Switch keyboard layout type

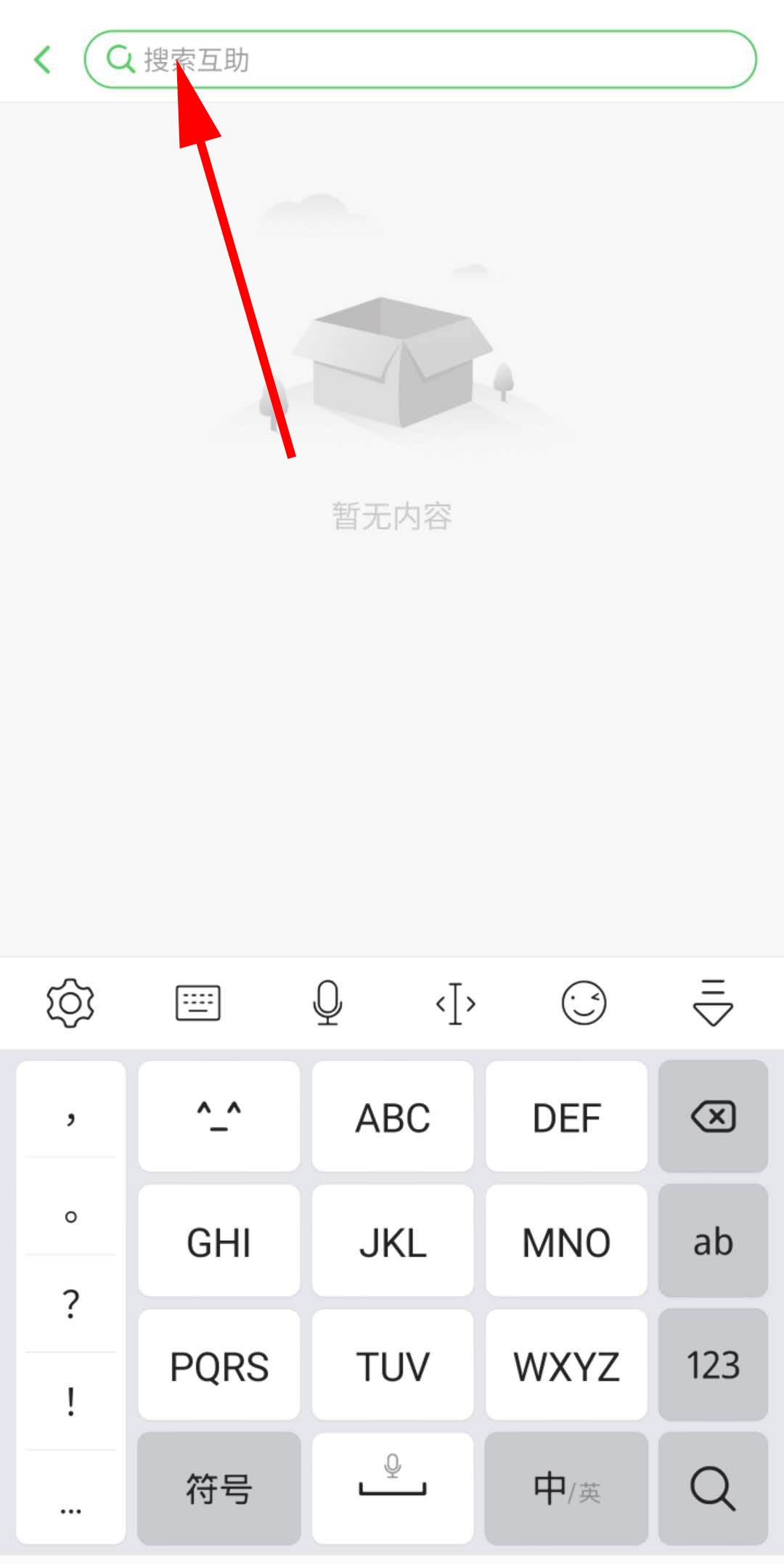point(198,1003)
